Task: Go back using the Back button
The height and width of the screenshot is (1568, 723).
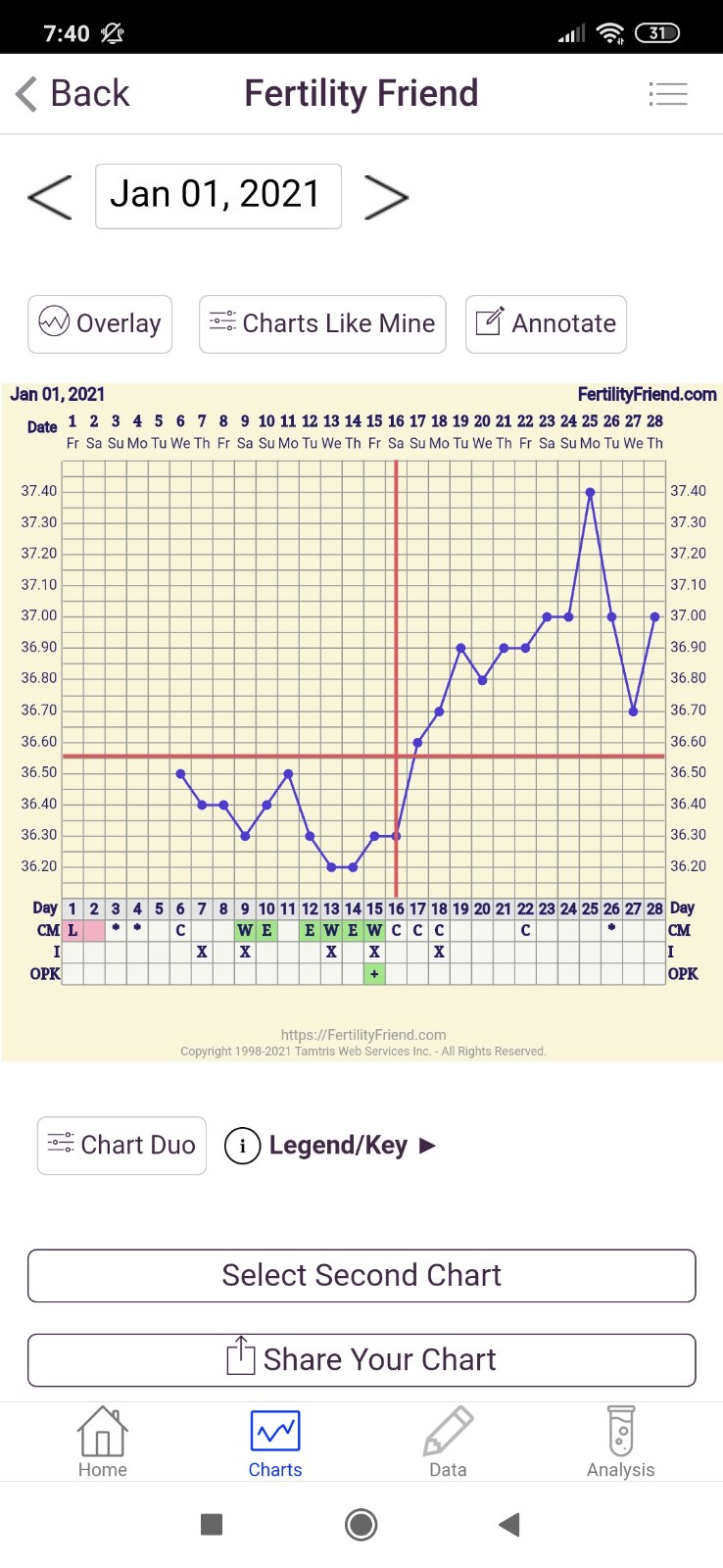Action: [x=73, y=94]
